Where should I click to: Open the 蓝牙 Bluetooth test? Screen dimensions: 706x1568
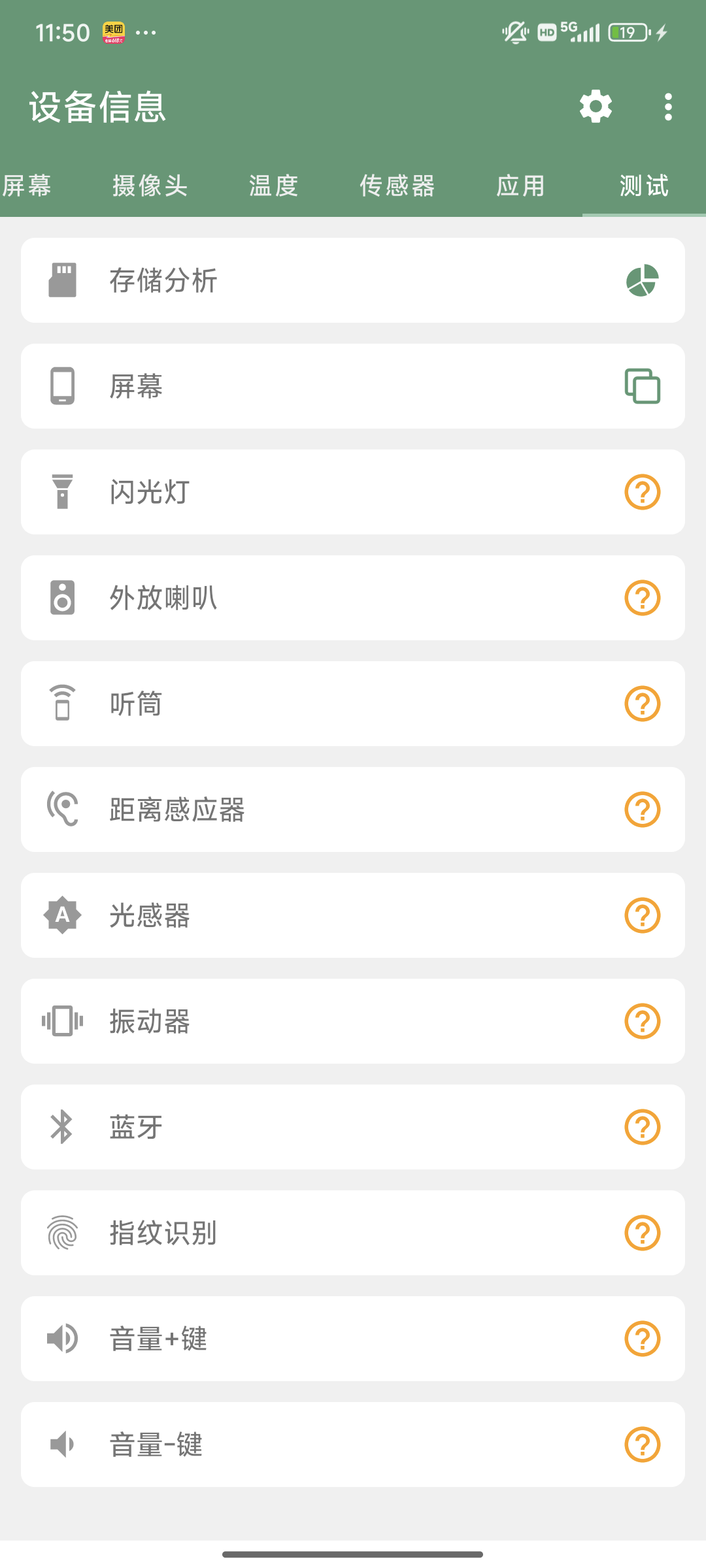click(x=353, y=1127)
